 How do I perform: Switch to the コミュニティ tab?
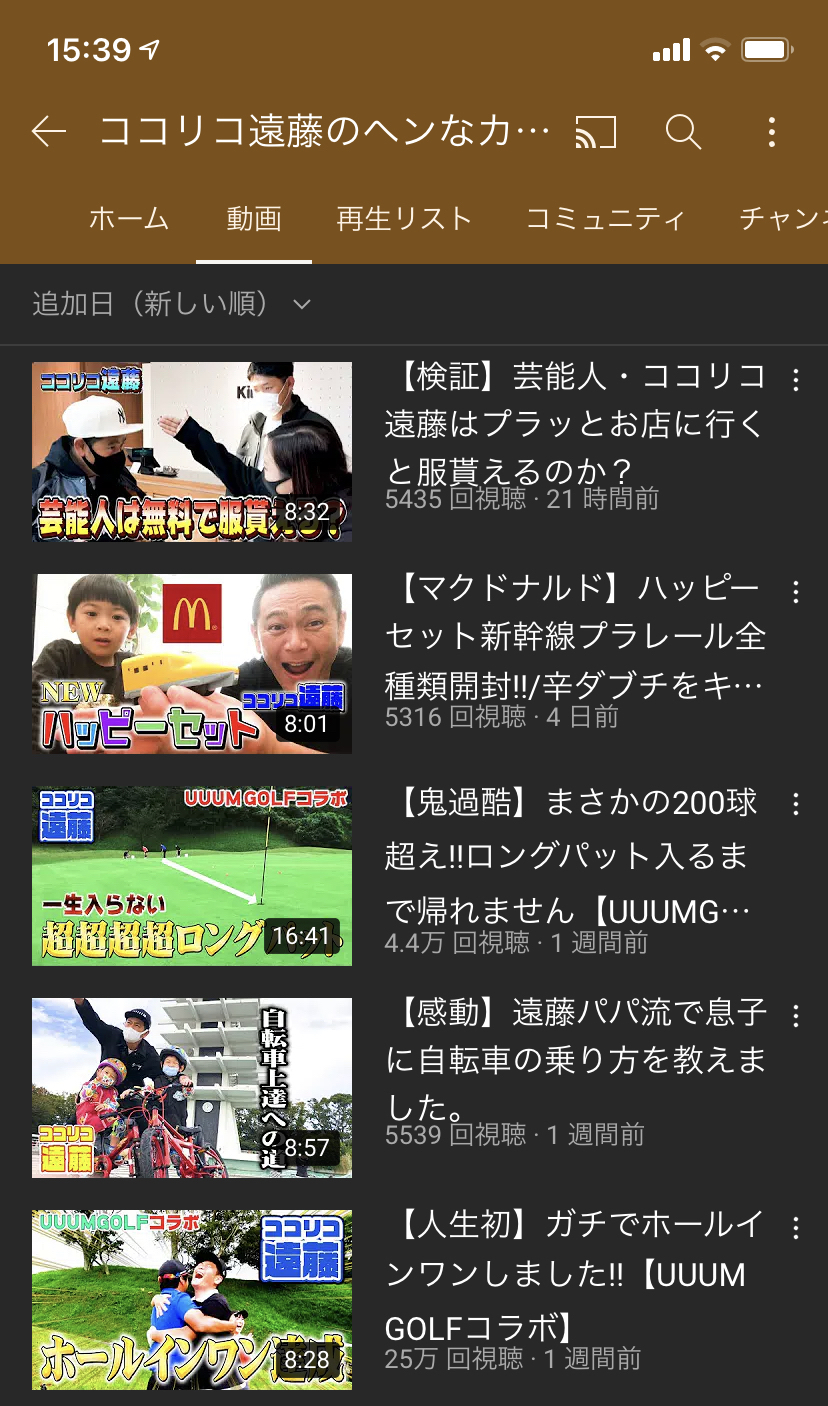(606, 218)
